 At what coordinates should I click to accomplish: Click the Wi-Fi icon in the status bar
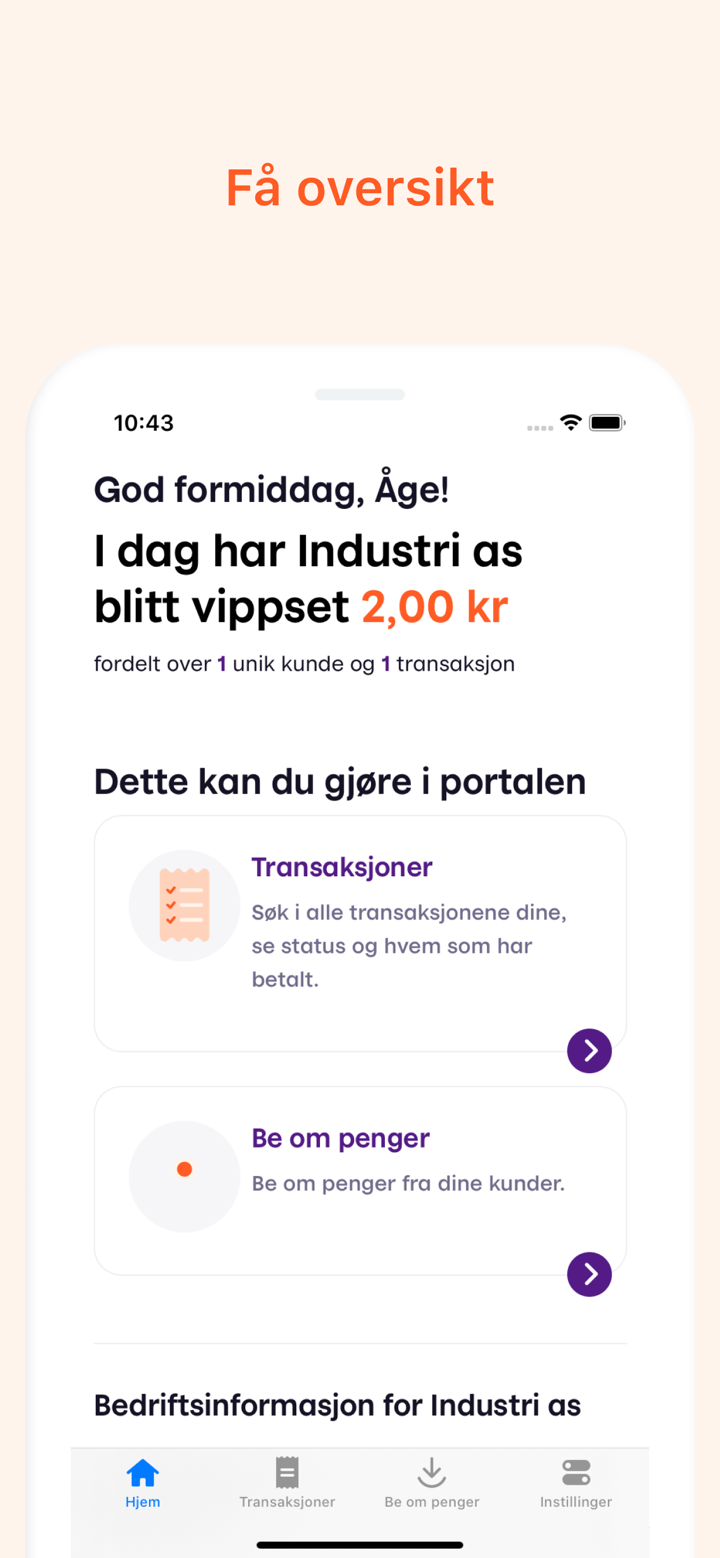(x=571, y=424)
